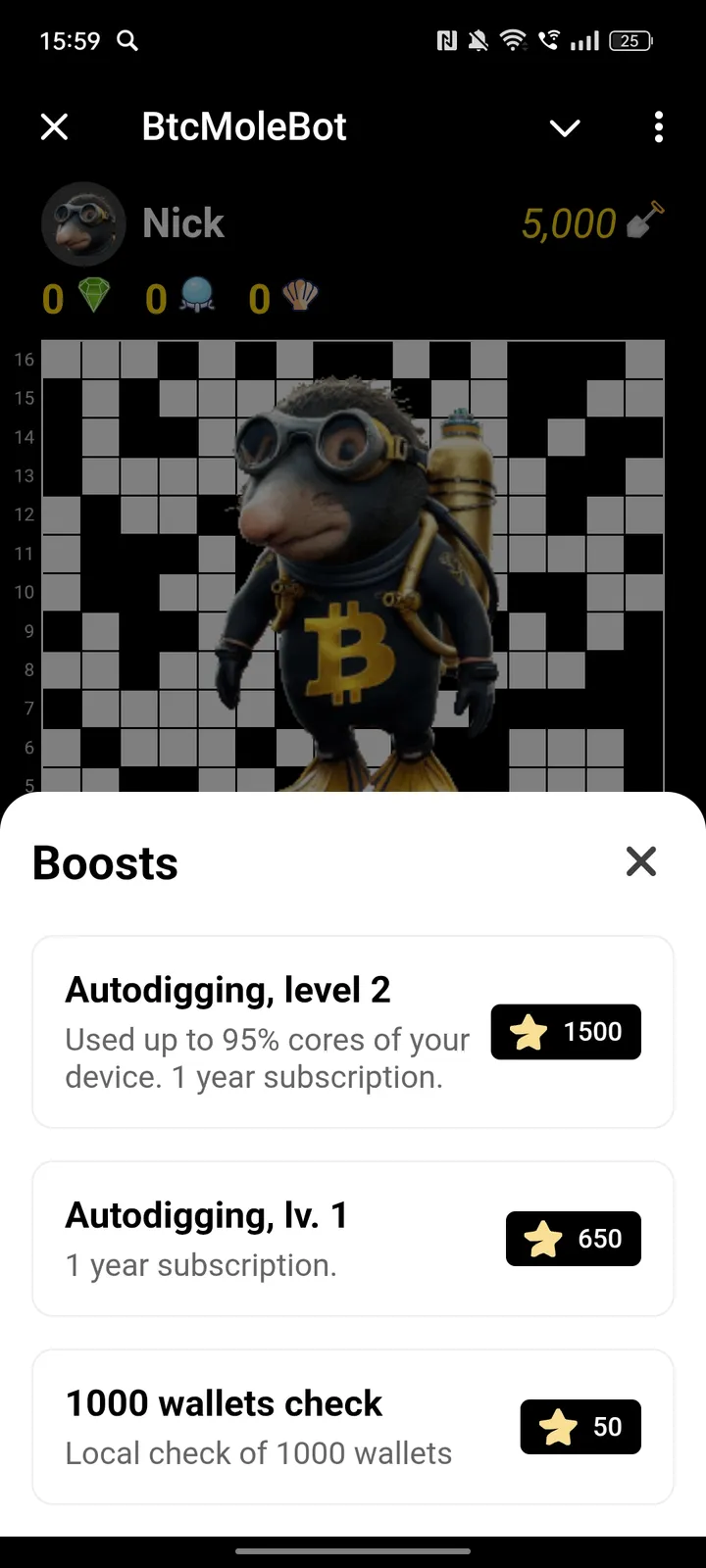
Task: Open the three-dot overflow menu
Action: coord(658,127)
